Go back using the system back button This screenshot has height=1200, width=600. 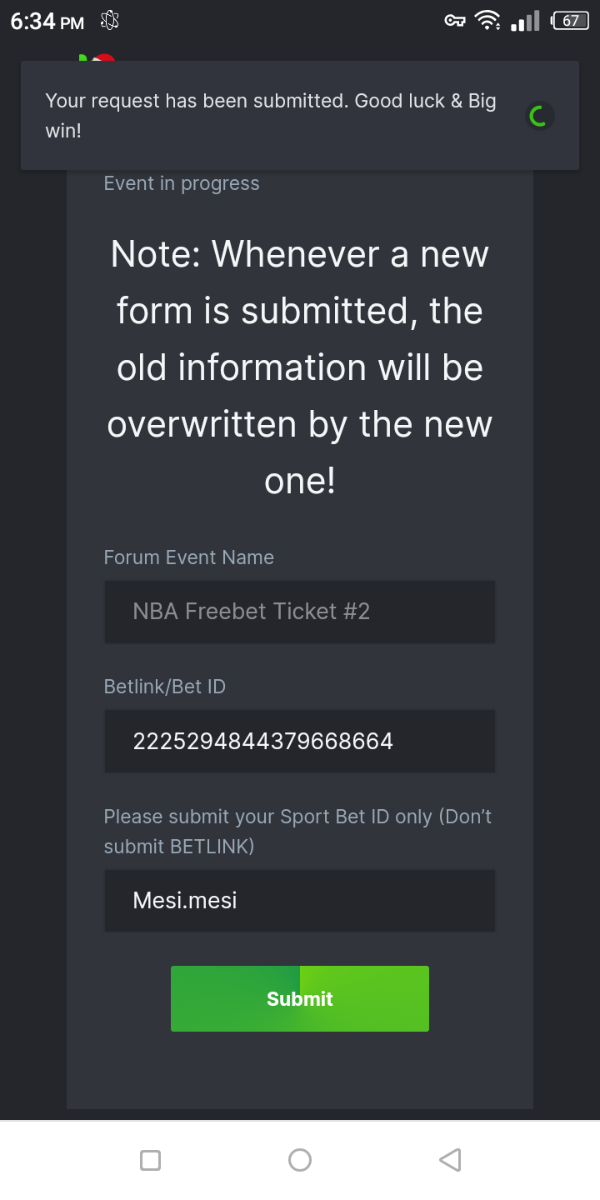(x=450, y=1160)
